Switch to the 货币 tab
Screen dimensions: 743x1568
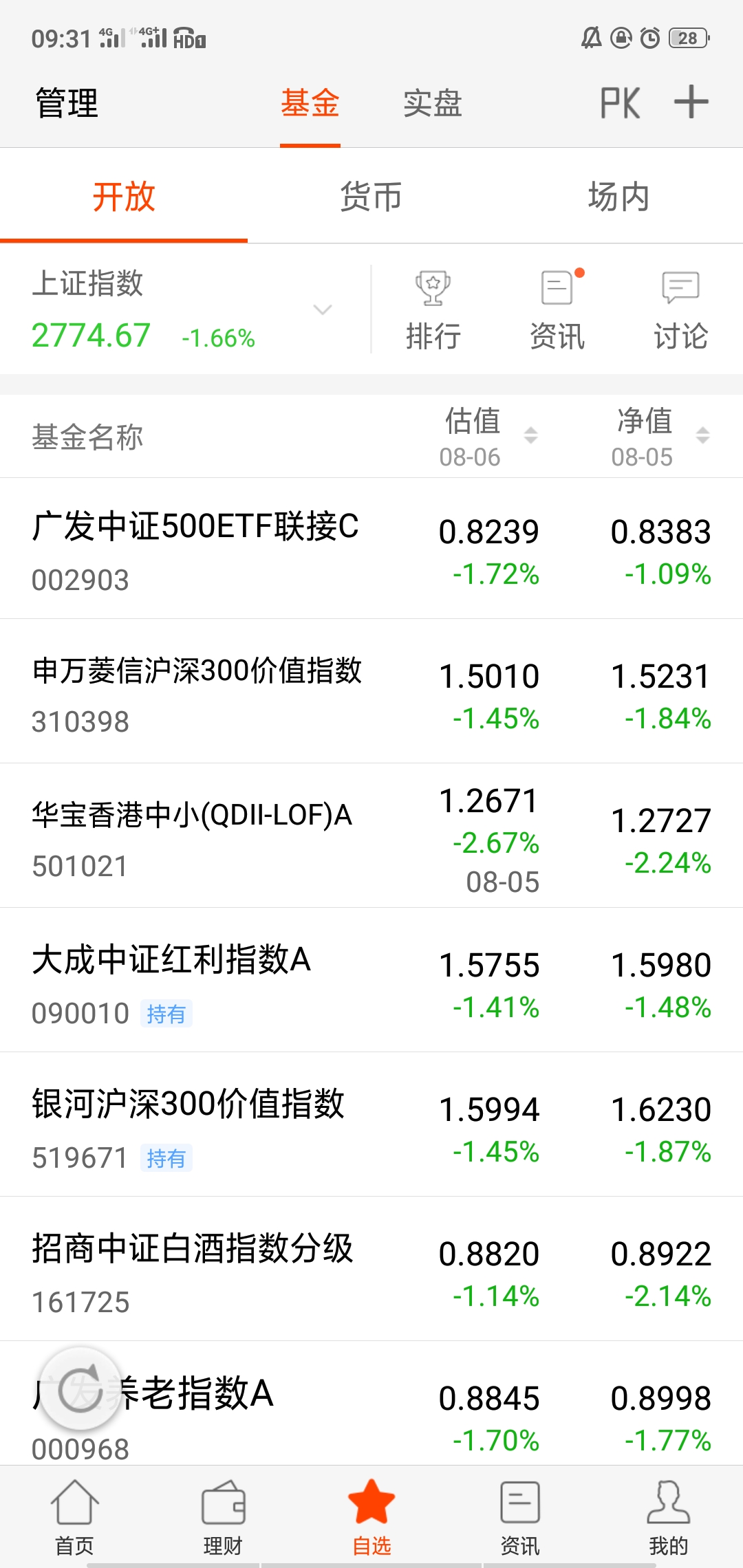[371, 197]
